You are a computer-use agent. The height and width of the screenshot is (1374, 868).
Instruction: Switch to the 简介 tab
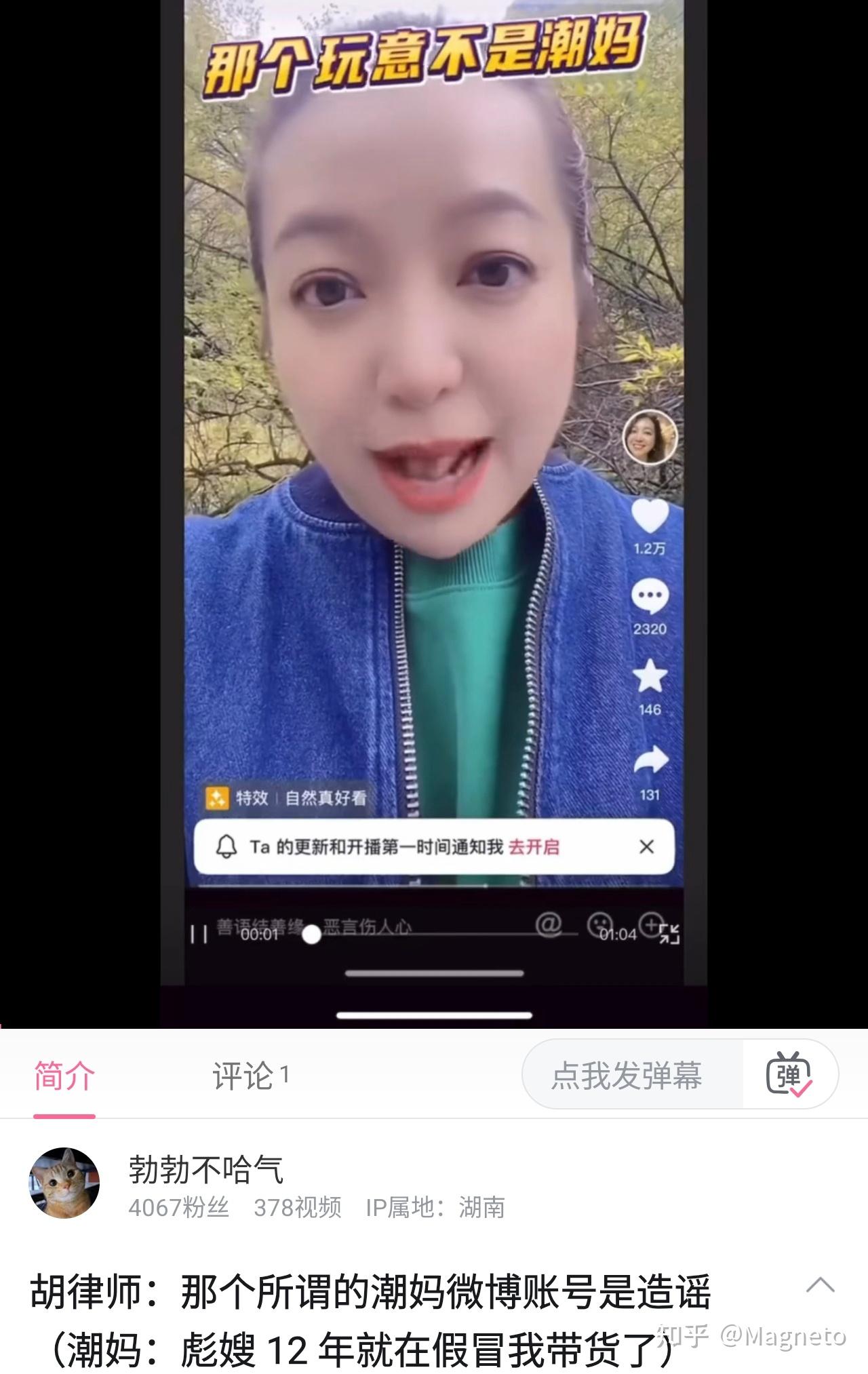coord(64,1076)
